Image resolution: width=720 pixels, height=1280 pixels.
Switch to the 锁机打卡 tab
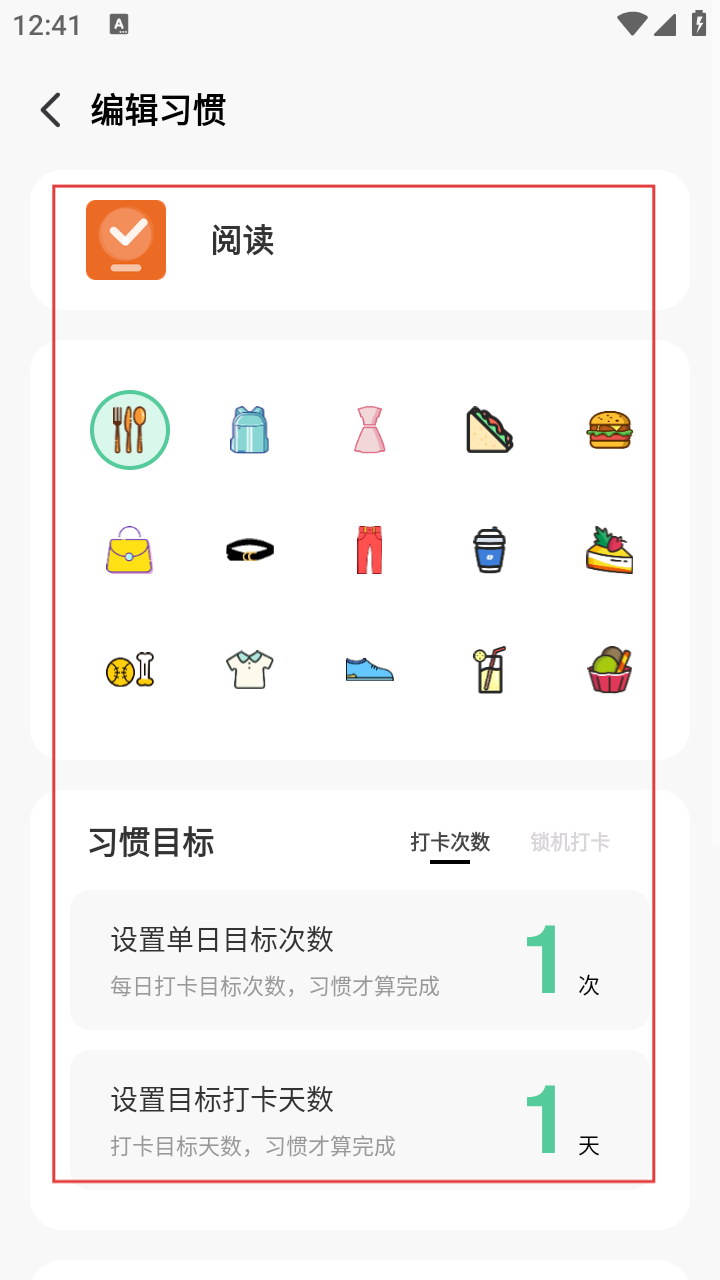coord(570,842)
